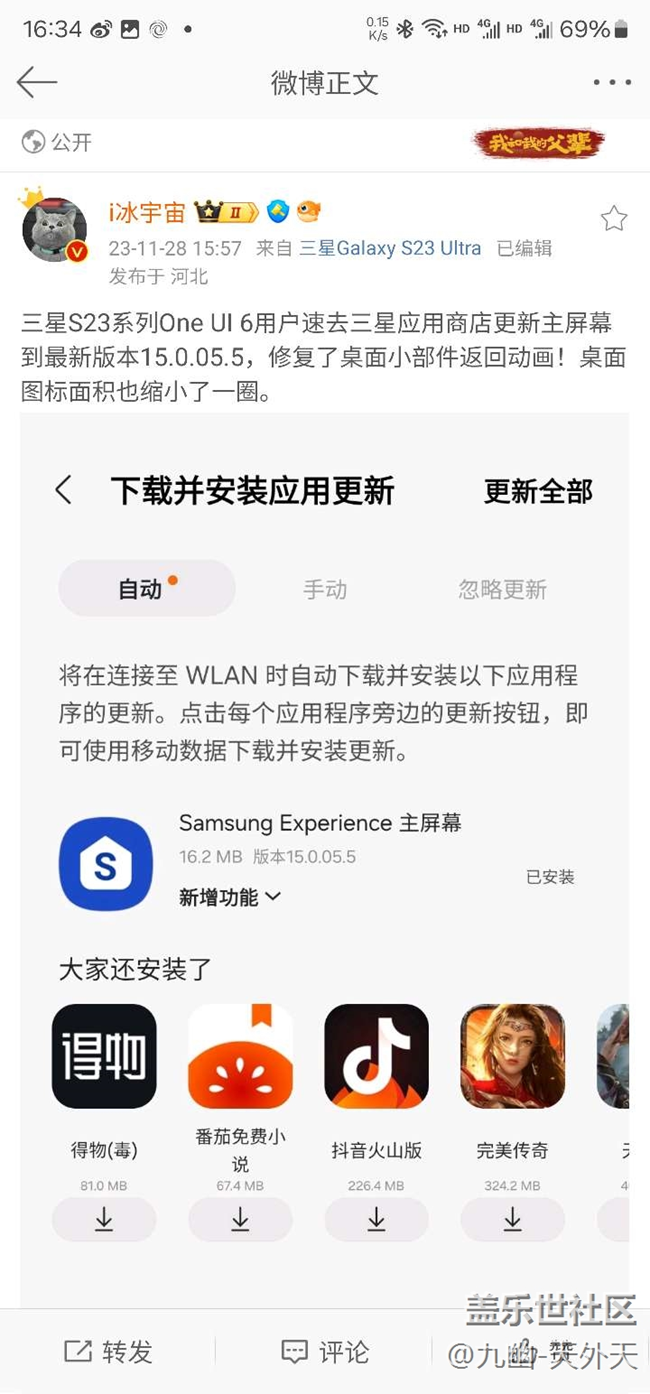Open i冰宇宙's profile avatar
Screen dimensions: 650x1394
54,229
